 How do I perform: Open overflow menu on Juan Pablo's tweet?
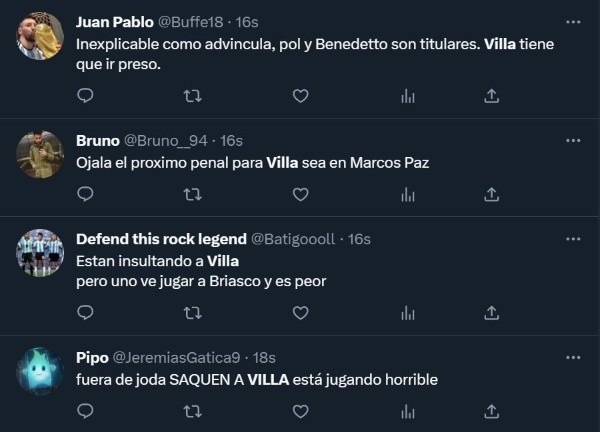click(x=573, y=21)
